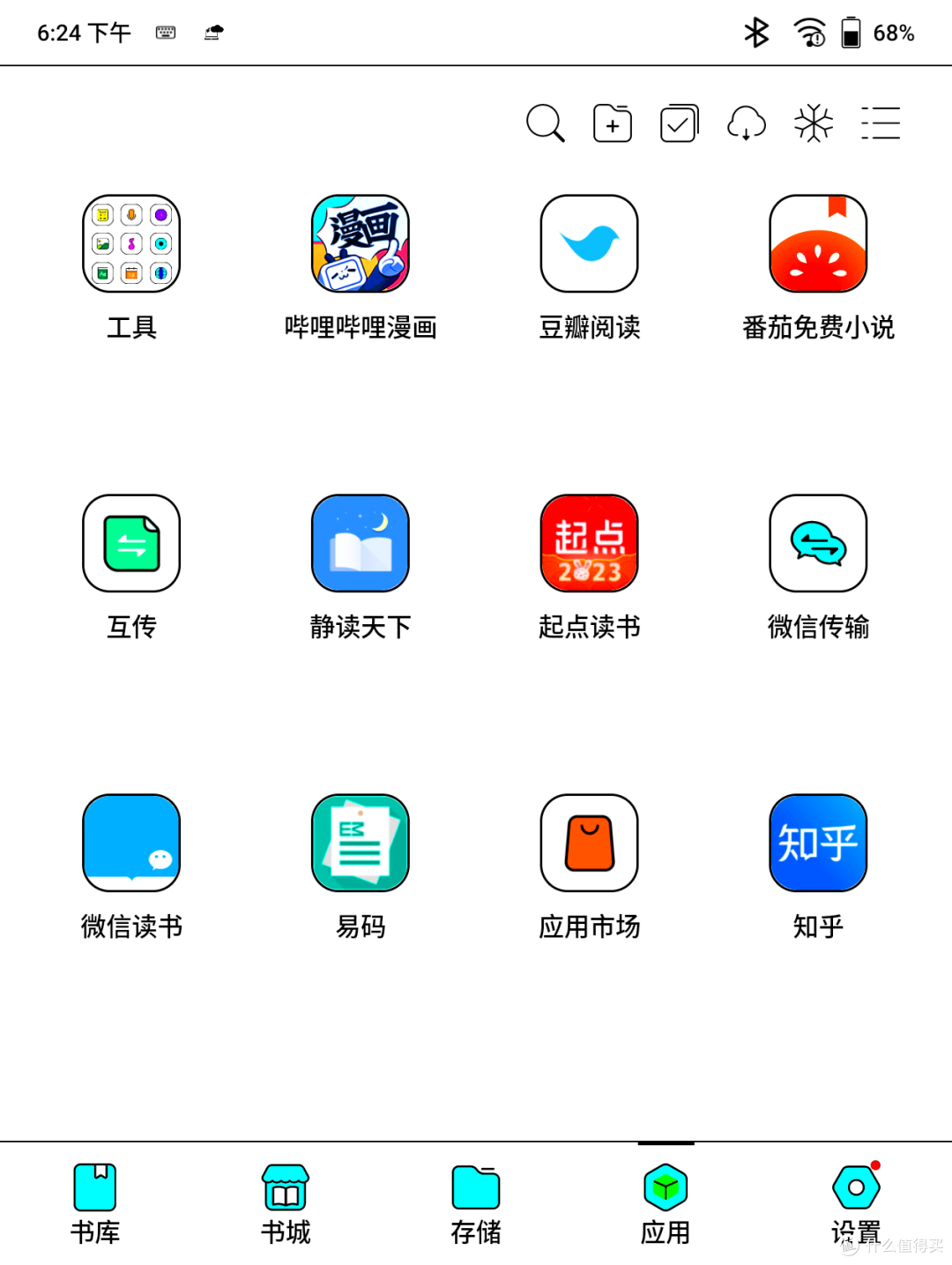
Task: Switch to the 书库 tab
Action: point(95,1203)
